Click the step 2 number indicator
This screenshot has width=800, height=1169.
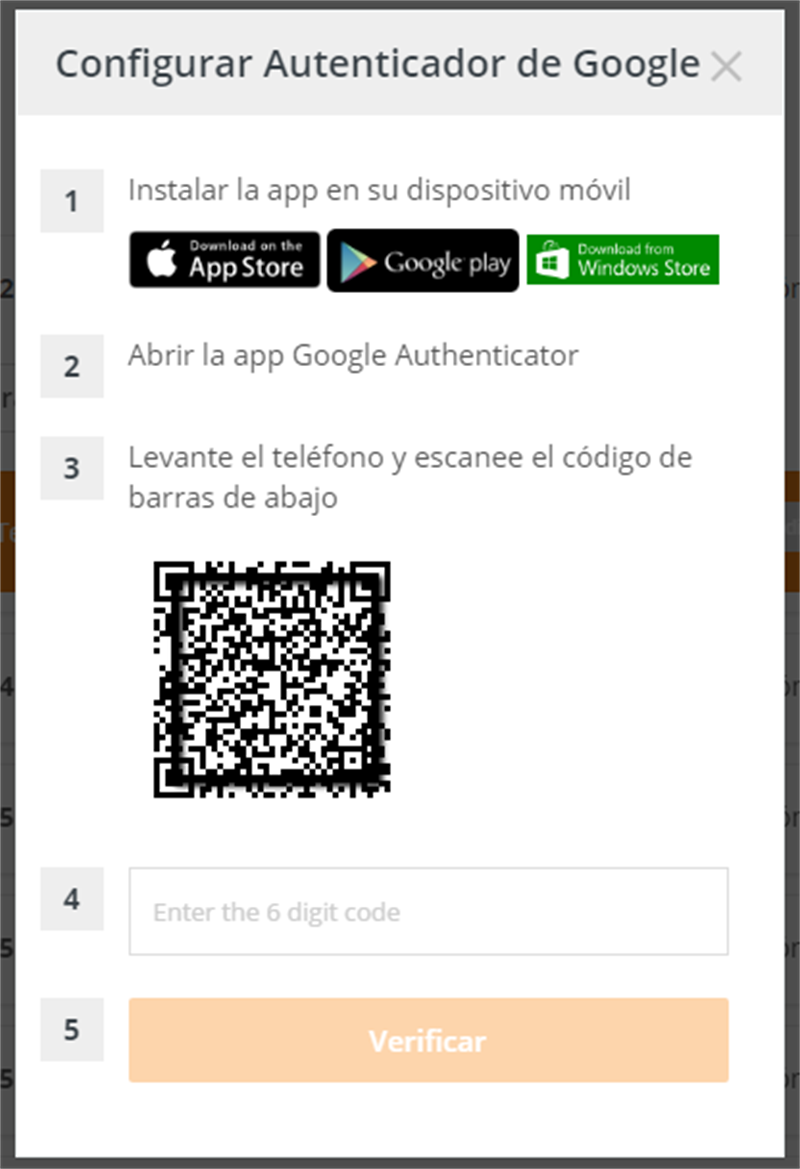71,366
